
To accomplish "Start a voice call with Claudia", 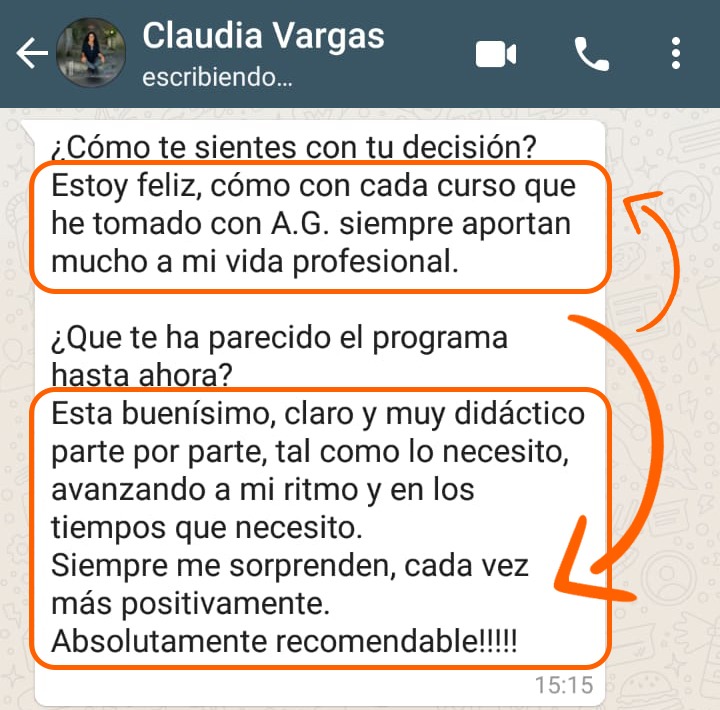I will click(591, 54).
